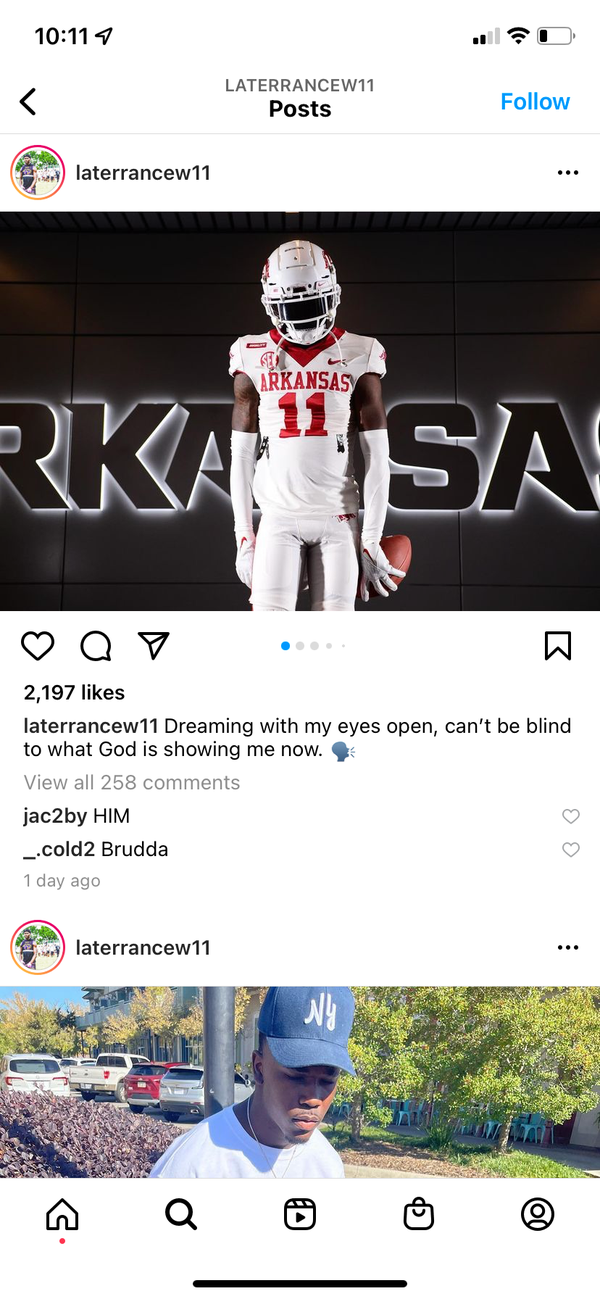Follow the laterrancew11 account
The width and height of the screenshot is (600, 1299).
click(534, 102)
